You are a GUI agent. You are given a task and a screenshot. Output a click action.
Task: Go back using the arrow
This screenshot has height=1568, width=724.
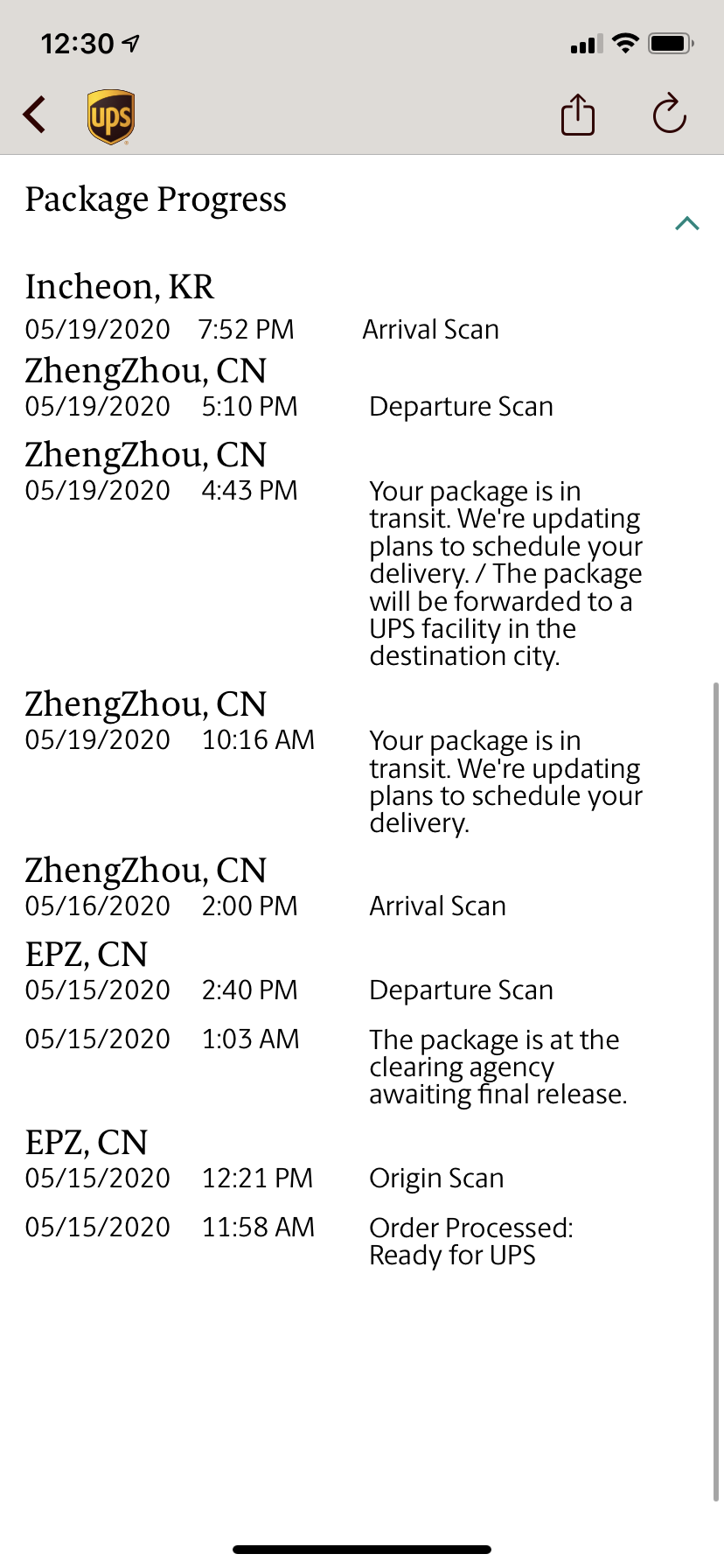(x=34, y=115)
